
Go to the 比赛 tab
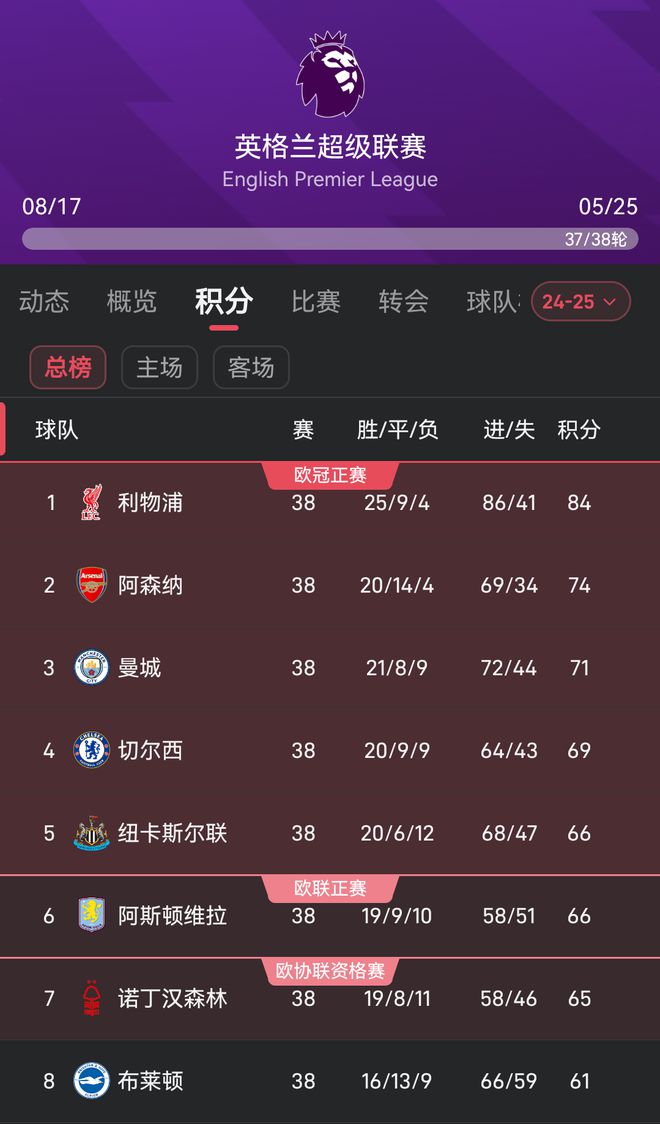tap(316, 301)
